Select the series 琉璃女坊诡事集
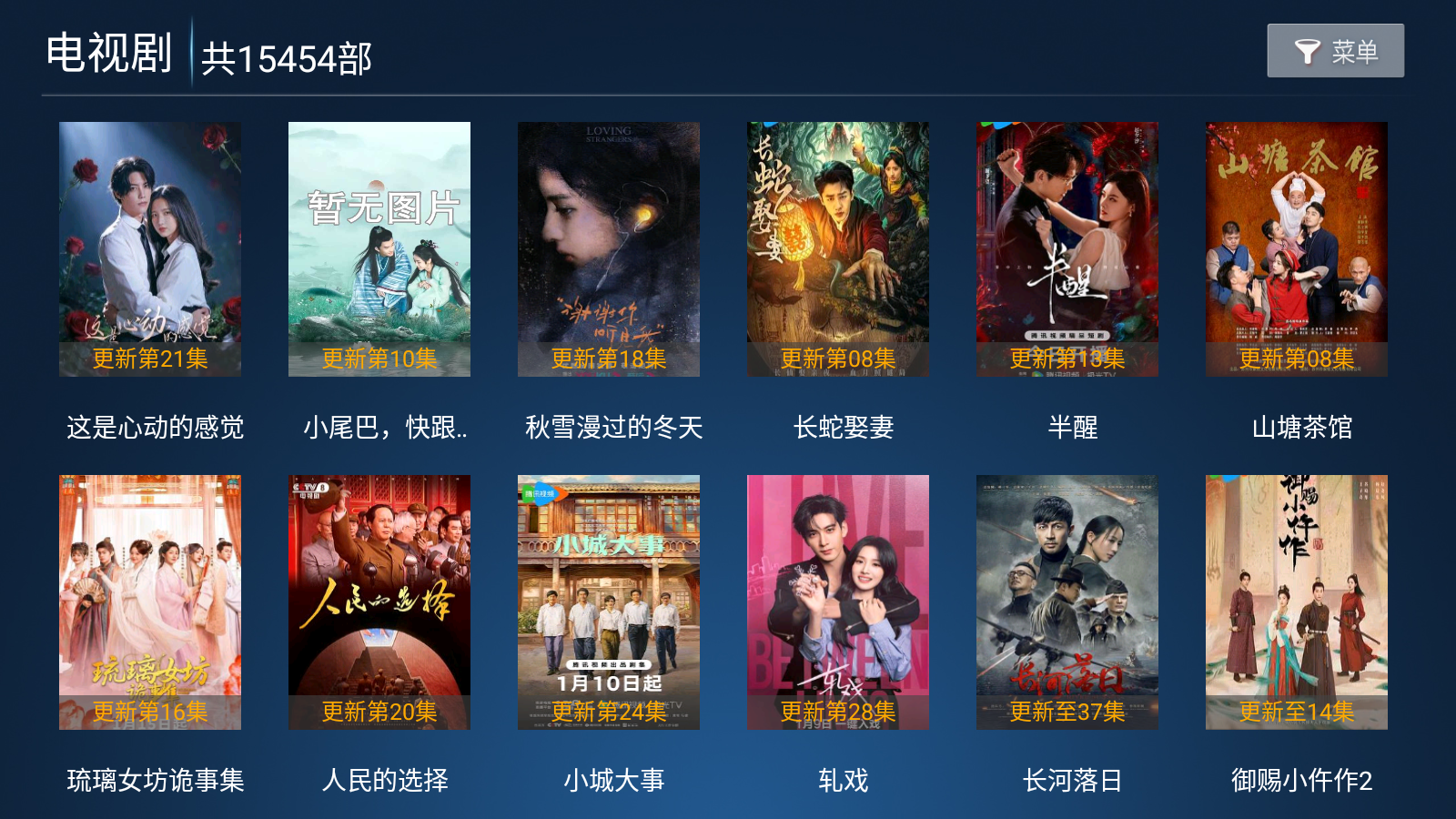The image size is (1456, 819). pyautogui.click(x=150, y=602)
